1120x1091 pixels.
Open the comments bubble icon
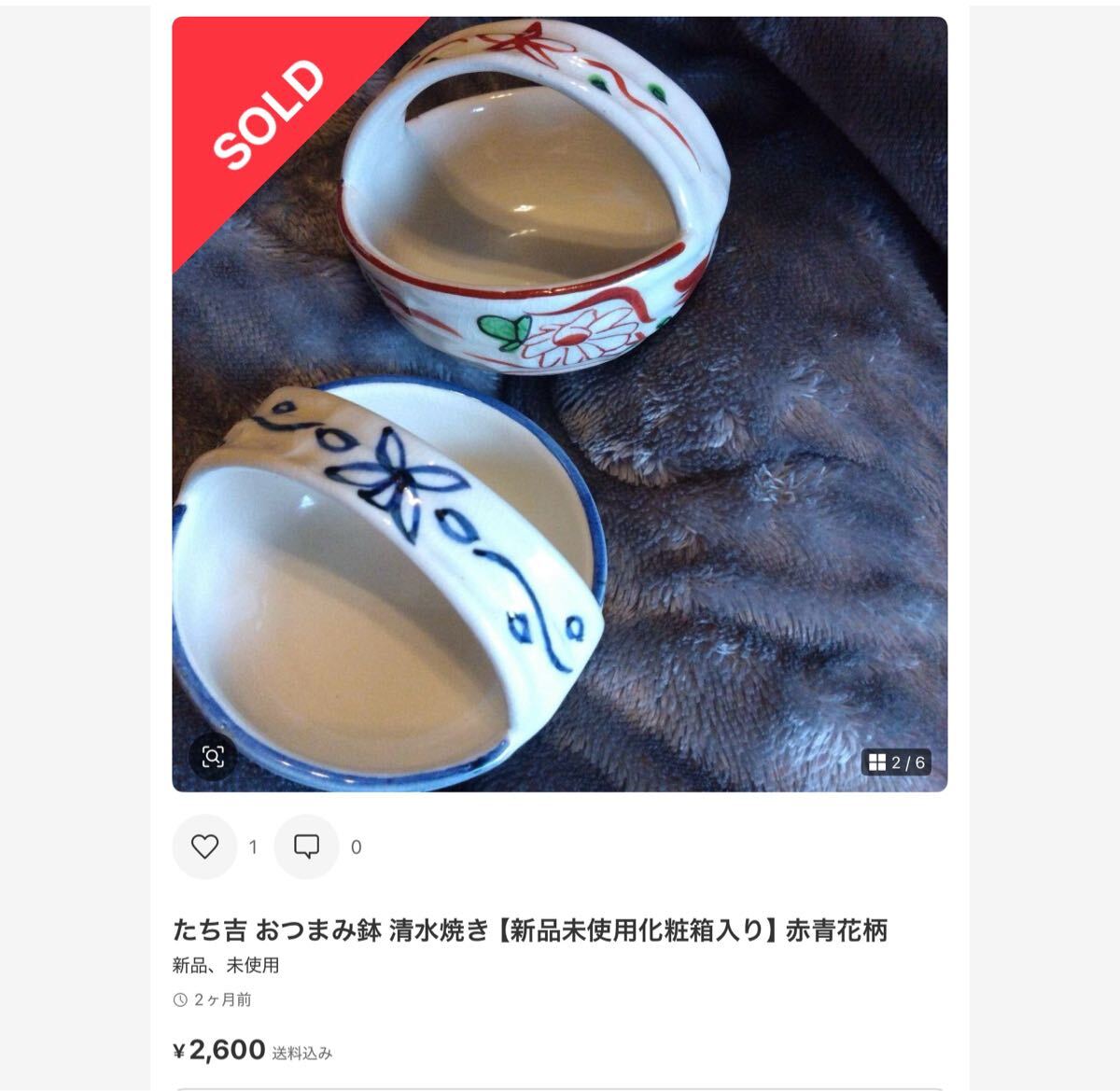click(x=306, y=846)
